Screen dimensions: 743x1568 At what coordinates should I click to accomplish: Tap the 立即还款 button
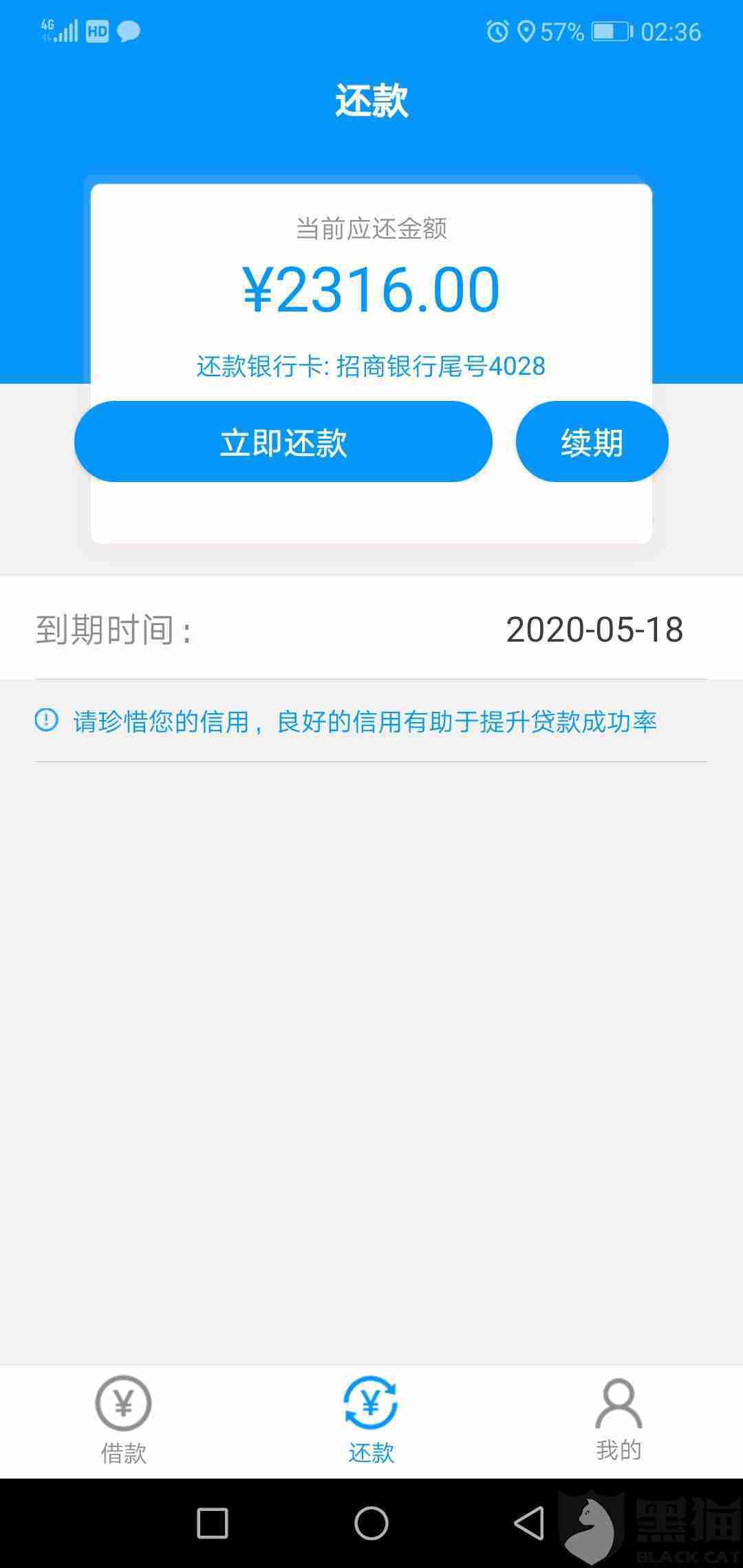click(283, 442)
